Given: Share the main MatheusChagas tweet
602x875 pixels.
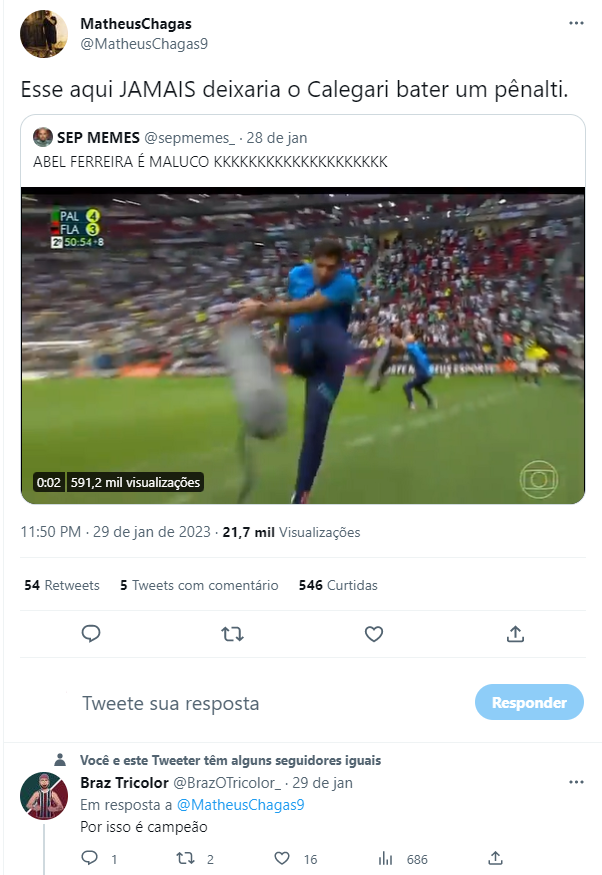Looking at the screenshot, I should (x=515, y=634).
